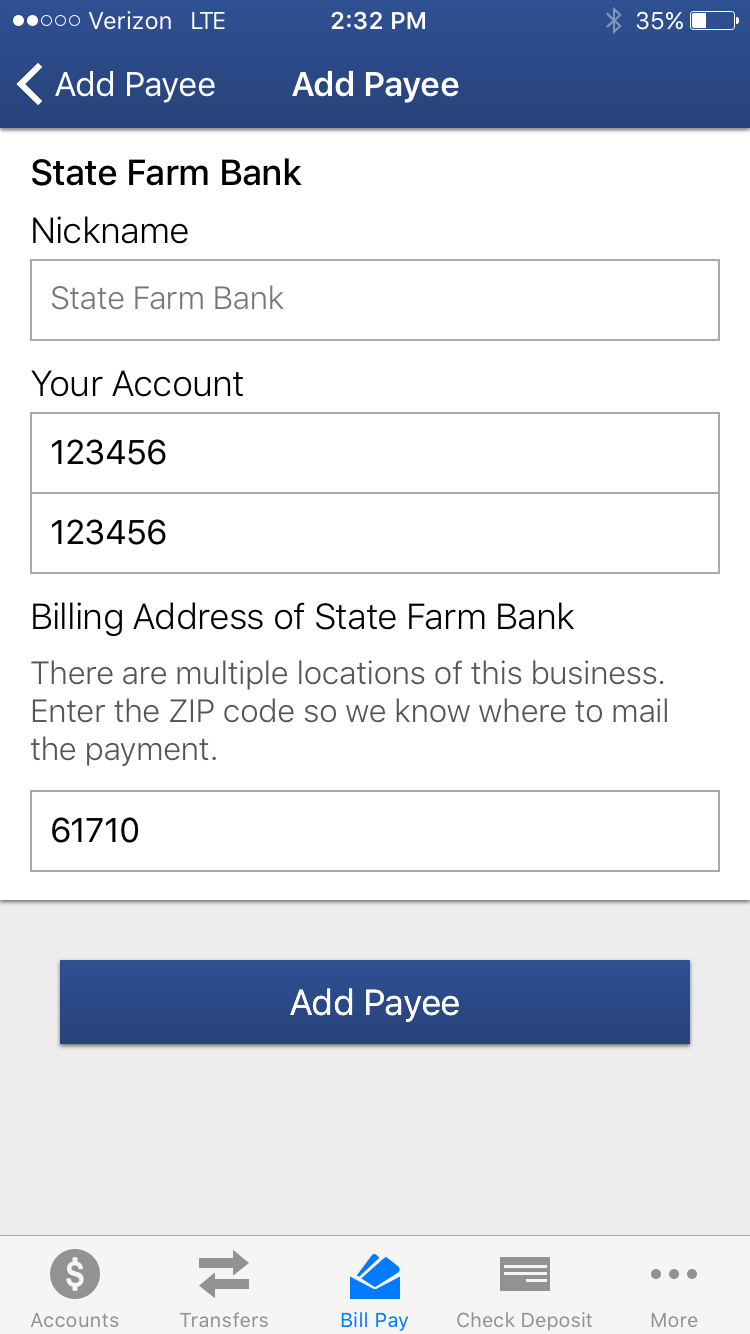Image resolution: width=750 pixels, height=1334 pixels.
Task: Open the More menu
Action: pyautogui.click(x=673, y=1287)
